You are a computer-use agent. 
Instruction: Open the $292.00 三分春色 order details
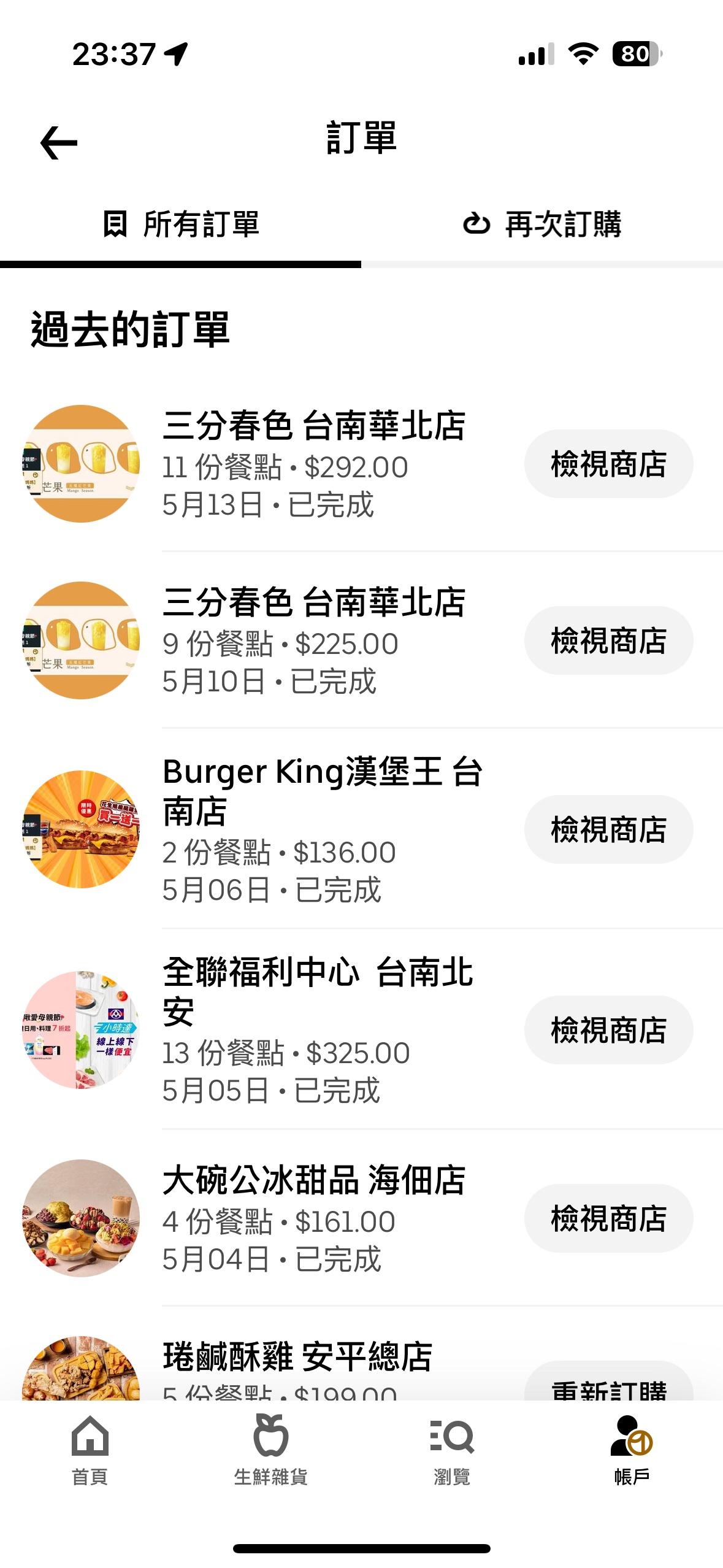(x=313, y=465)
